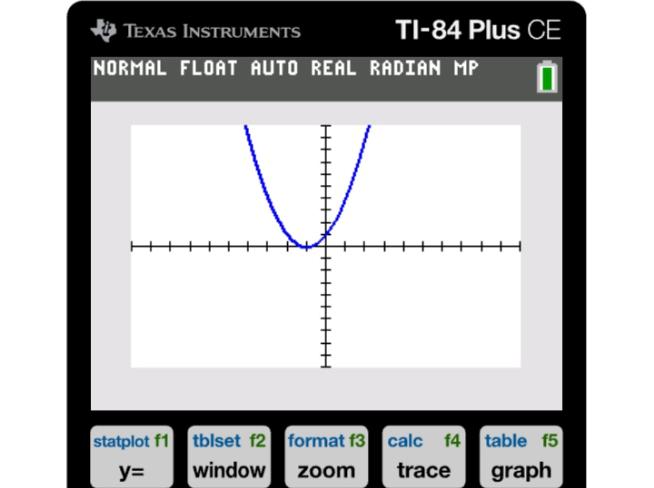Tap the window key
Image resolution: width=654 pixels, height=488 pixels.
(x=229, y=457)
